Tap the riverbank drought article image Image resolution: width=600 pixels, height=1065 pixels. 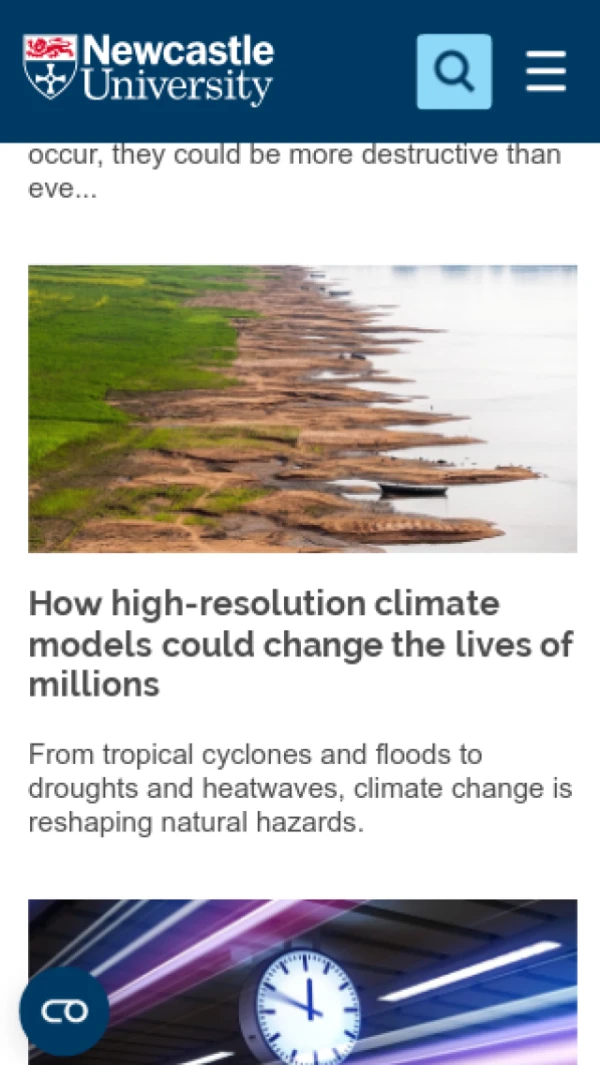pyautogui.click(x=302, y=408)
